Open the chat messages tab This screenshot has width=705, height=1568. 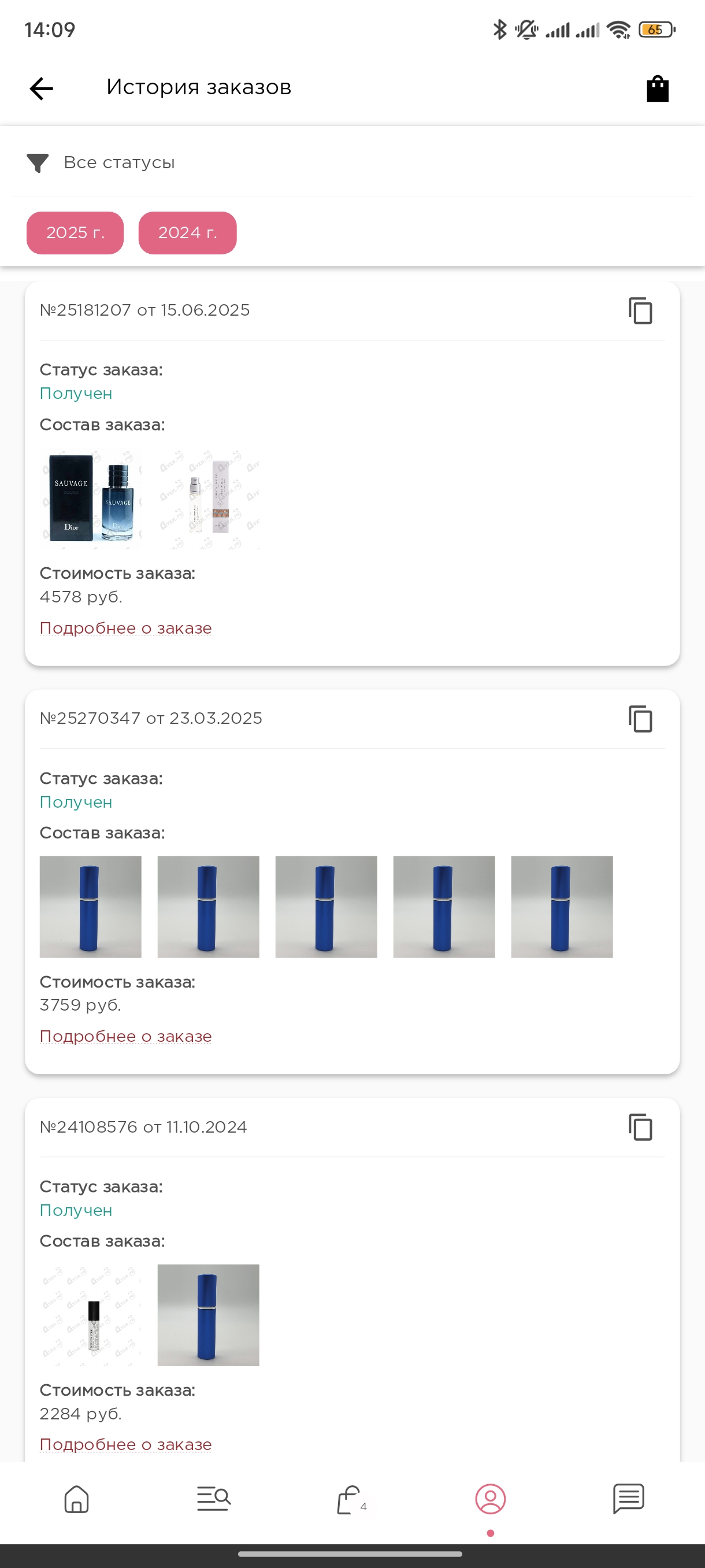pyautogui.click(x=628, y=1499)
